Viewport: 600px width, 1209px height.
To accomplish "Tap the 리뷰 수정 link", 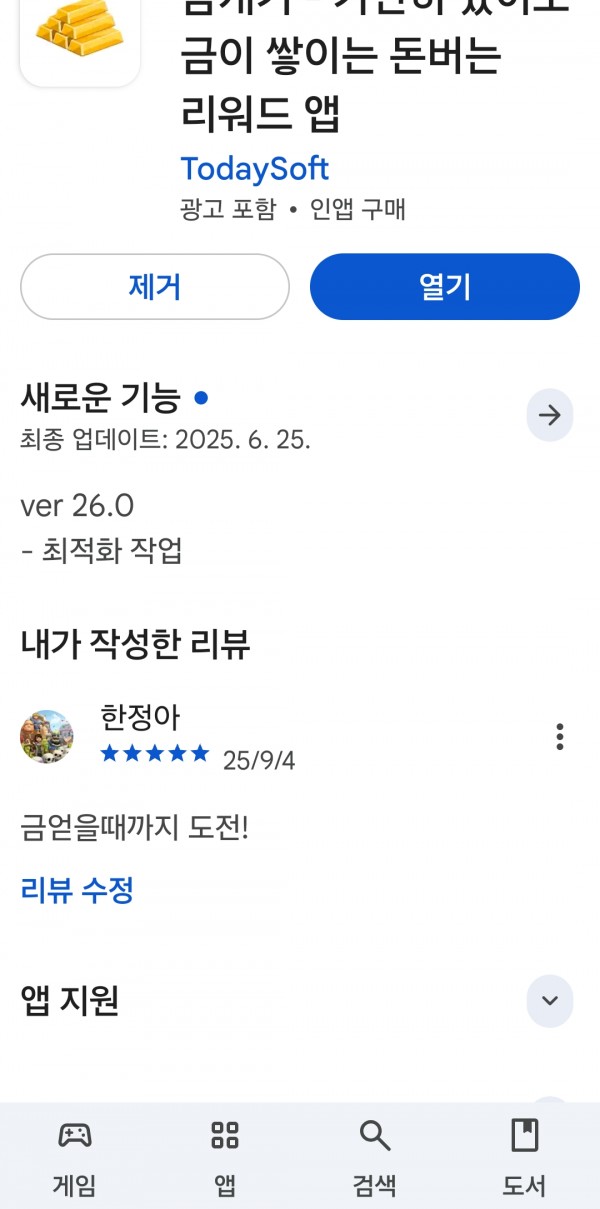I will (x=77, y=889).
